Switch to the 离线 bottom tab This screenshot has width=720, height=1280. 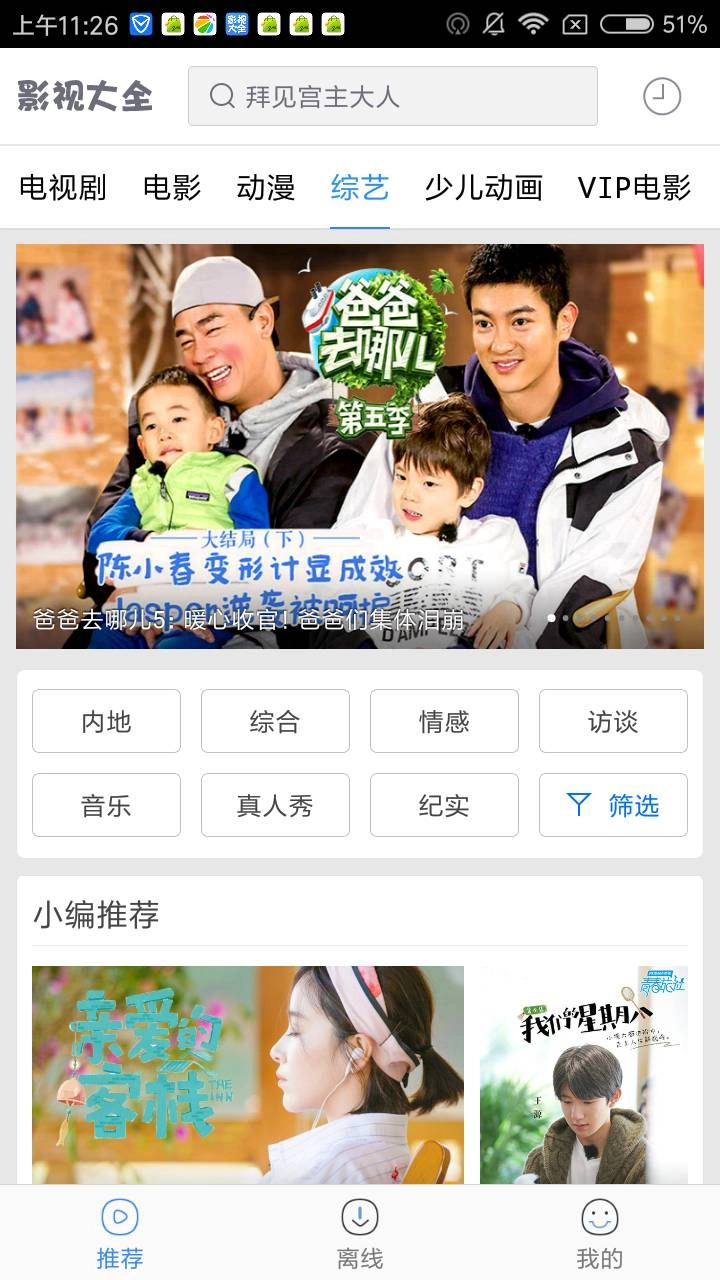360,1233
